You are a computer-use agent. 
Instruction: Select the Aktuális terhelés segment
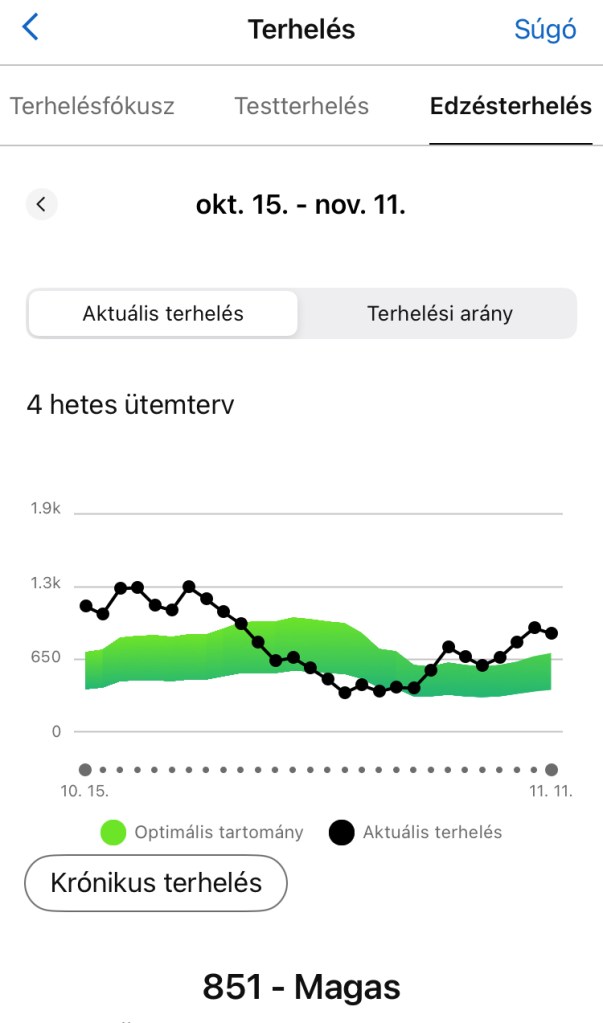[x=163, y=313]
